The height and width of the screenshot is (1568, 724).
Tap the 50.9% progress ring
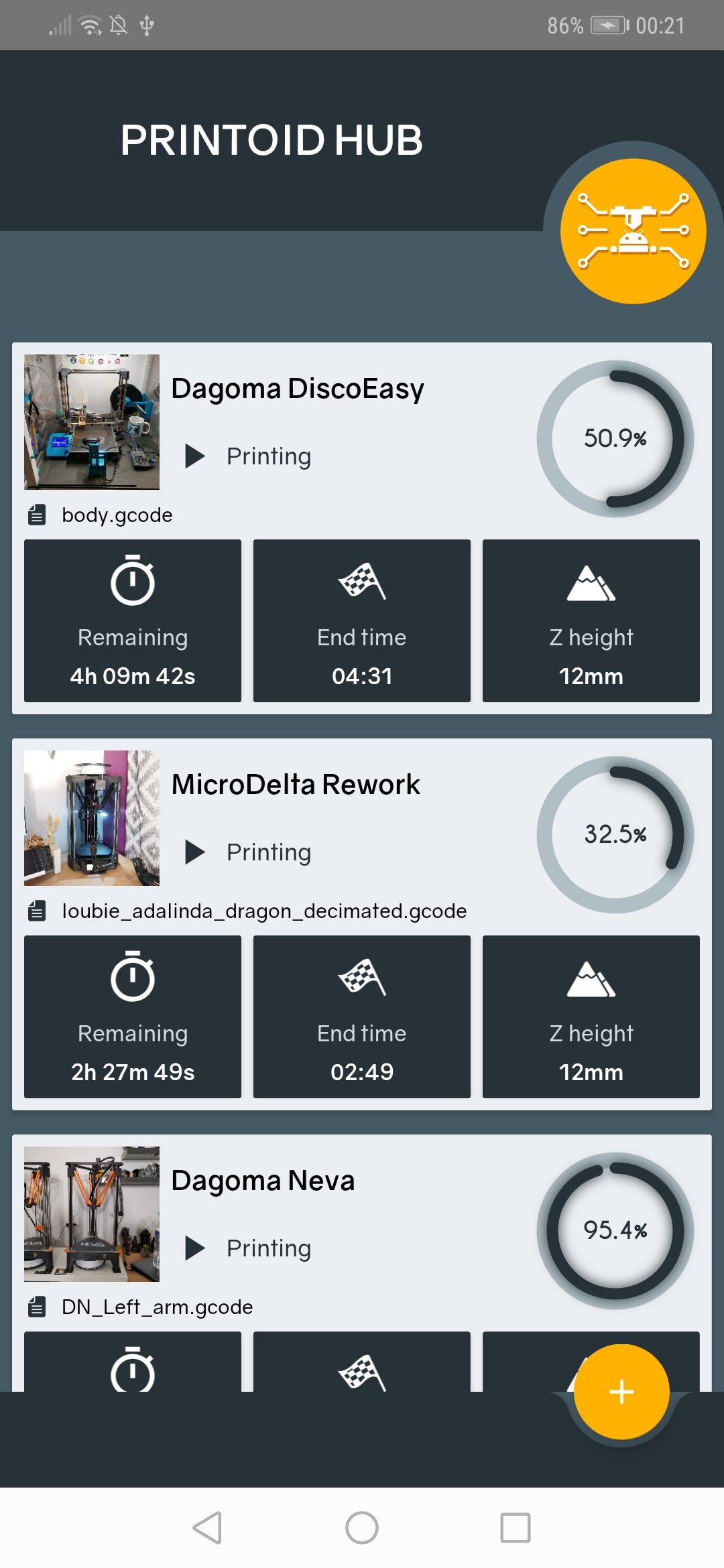click(x=615, y=439)
